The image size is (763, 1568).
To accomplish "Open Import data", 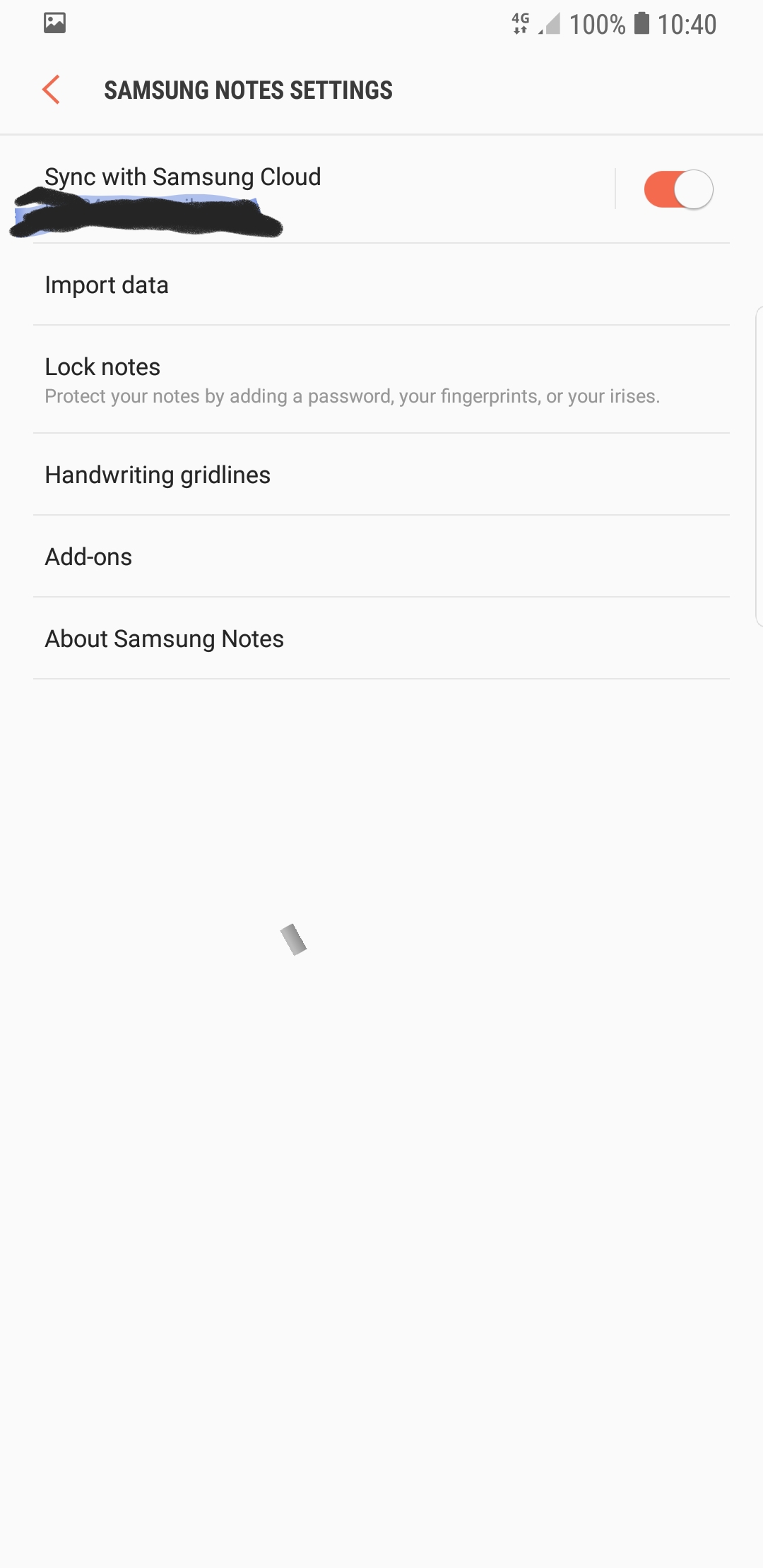I will [381, 285].
